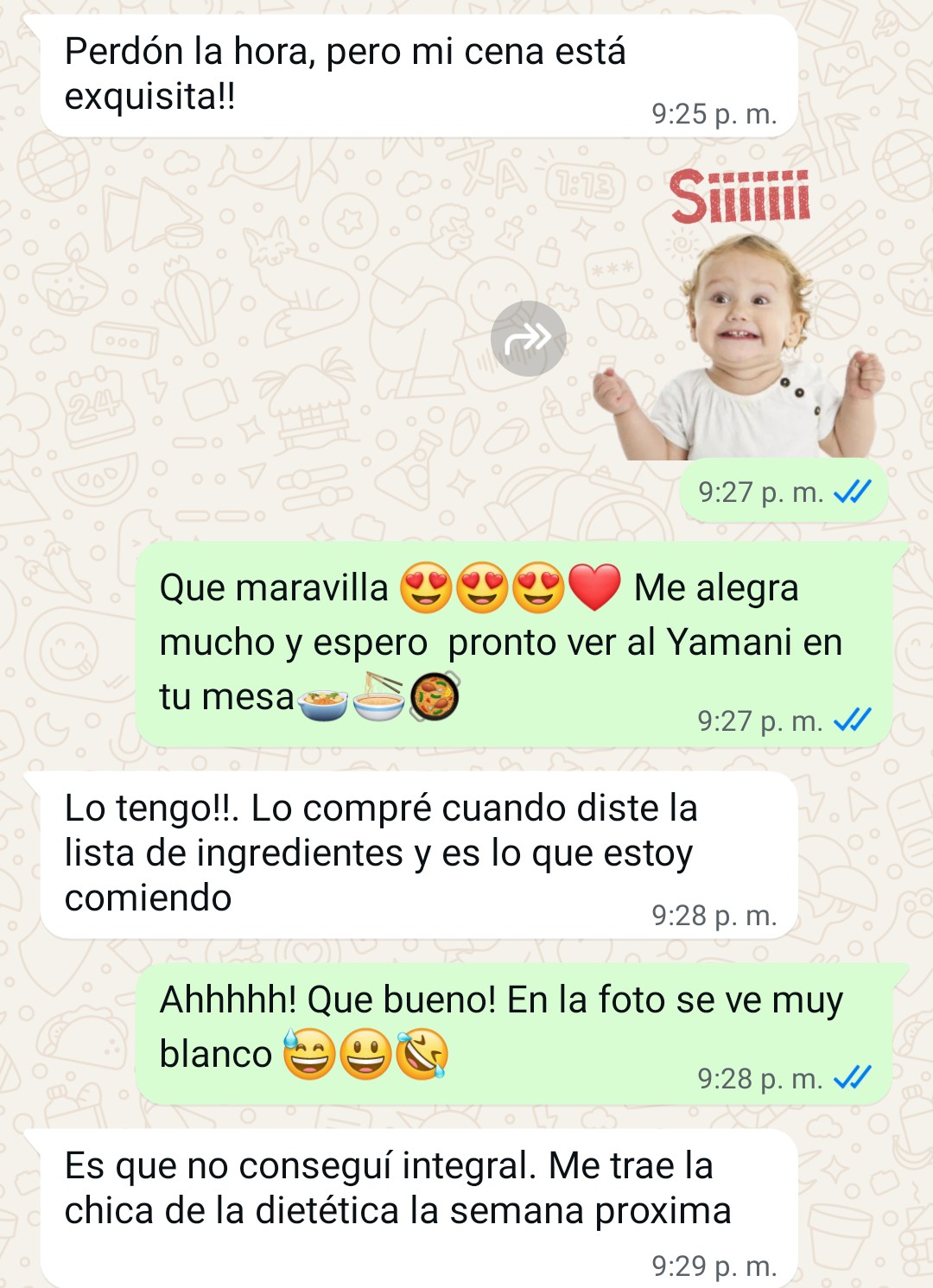Tap the forward arrow beside the sticker

point(528,338)
